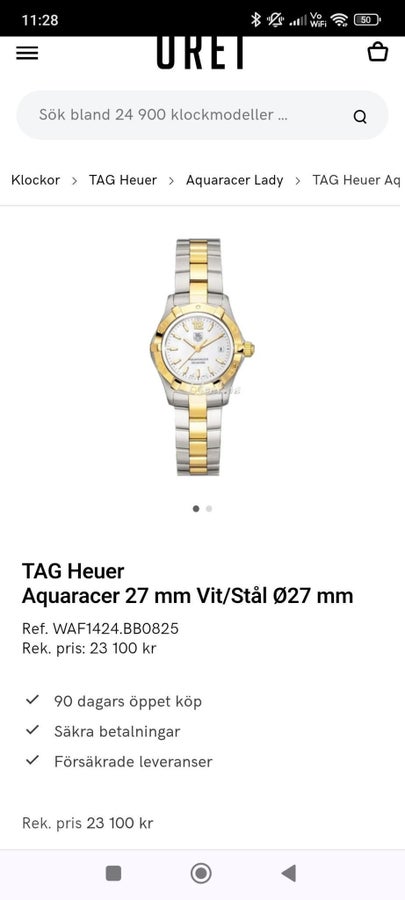Go to the system home screen

[201, 873]
